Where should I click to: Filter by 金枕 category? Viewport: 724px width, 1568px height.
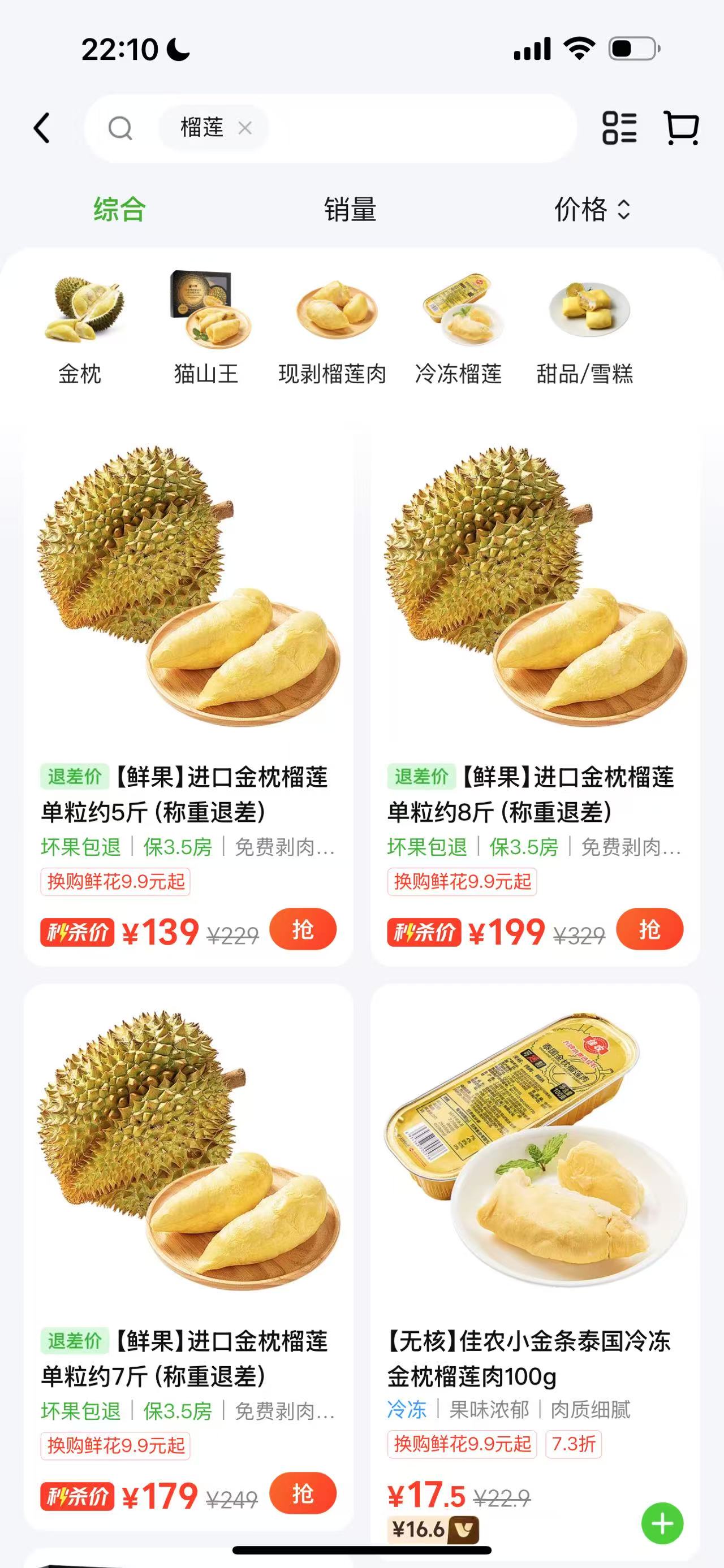coord(80,329)
